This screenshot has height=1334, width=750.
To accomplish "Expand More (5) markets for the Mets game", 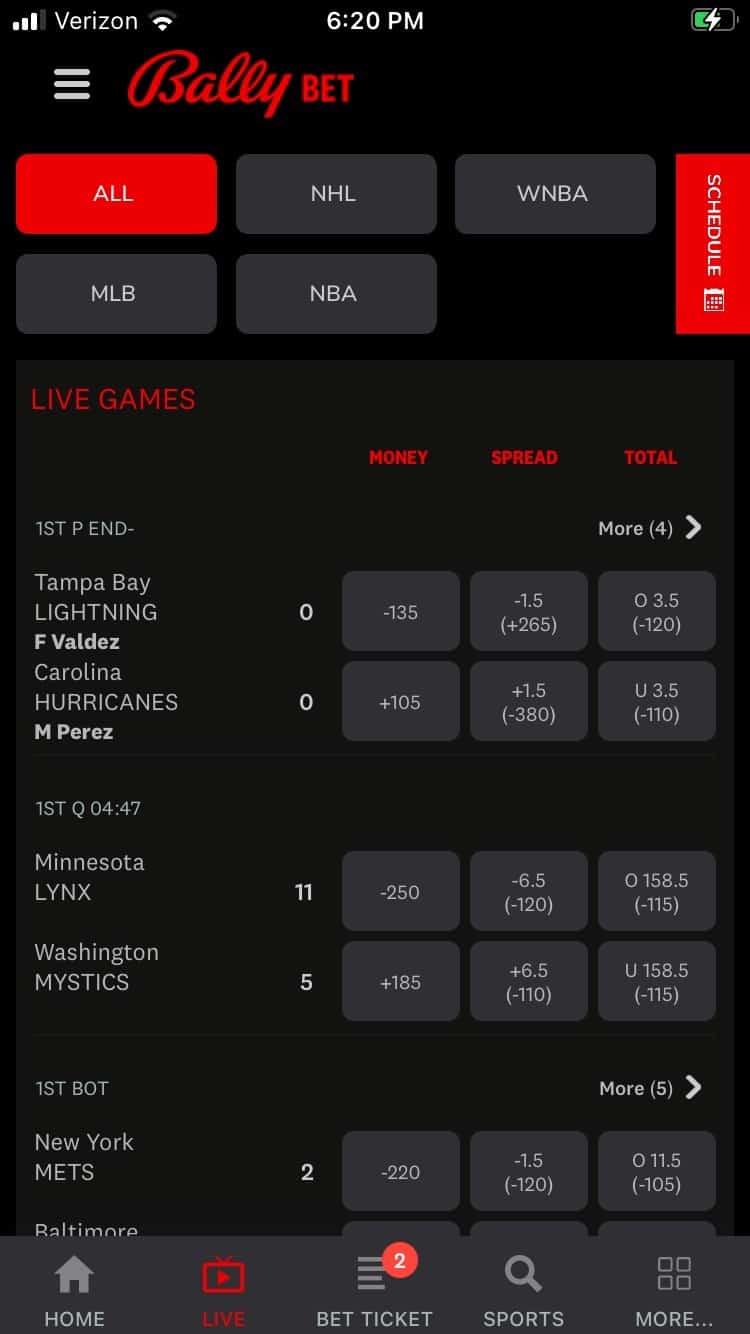I will tap(650, 1087).
